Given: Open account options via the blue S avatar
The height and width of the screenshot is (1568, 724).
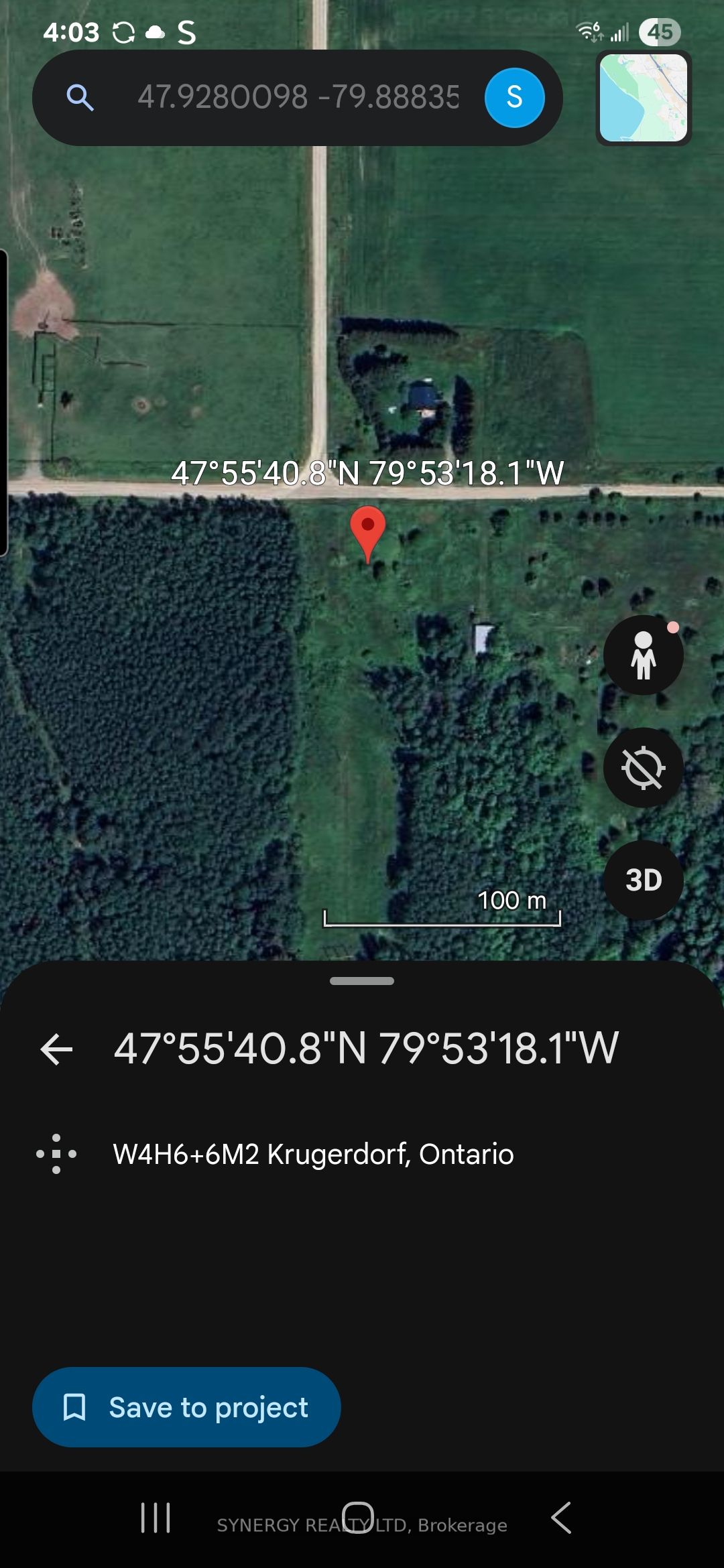Looking at the screenshot, I should (514, 97).
